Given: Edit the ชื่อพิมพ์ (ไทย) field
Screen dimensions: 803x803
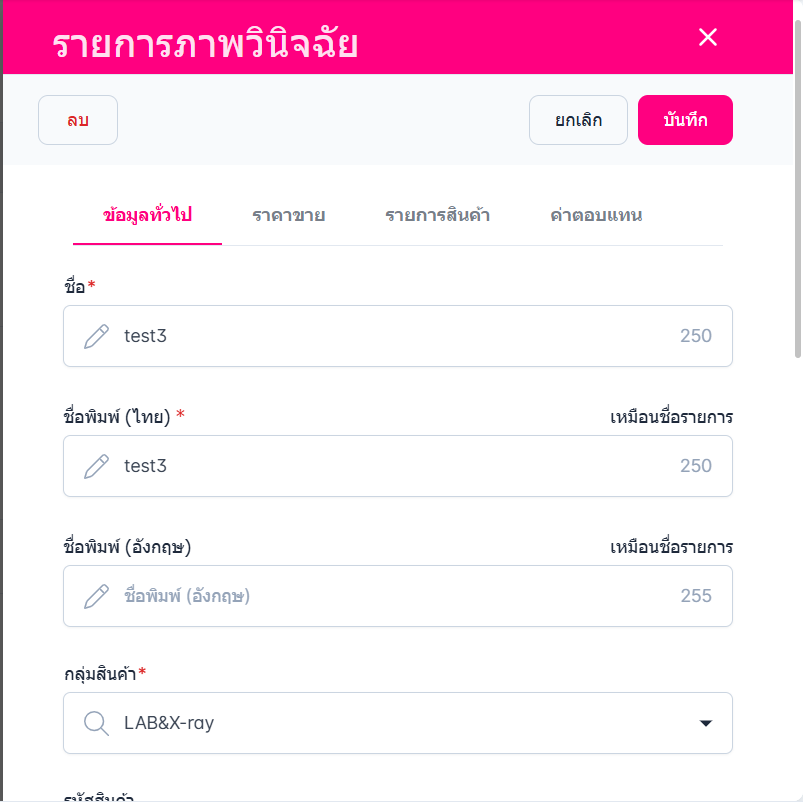Looking at the screenshot, I should point(398,466).
